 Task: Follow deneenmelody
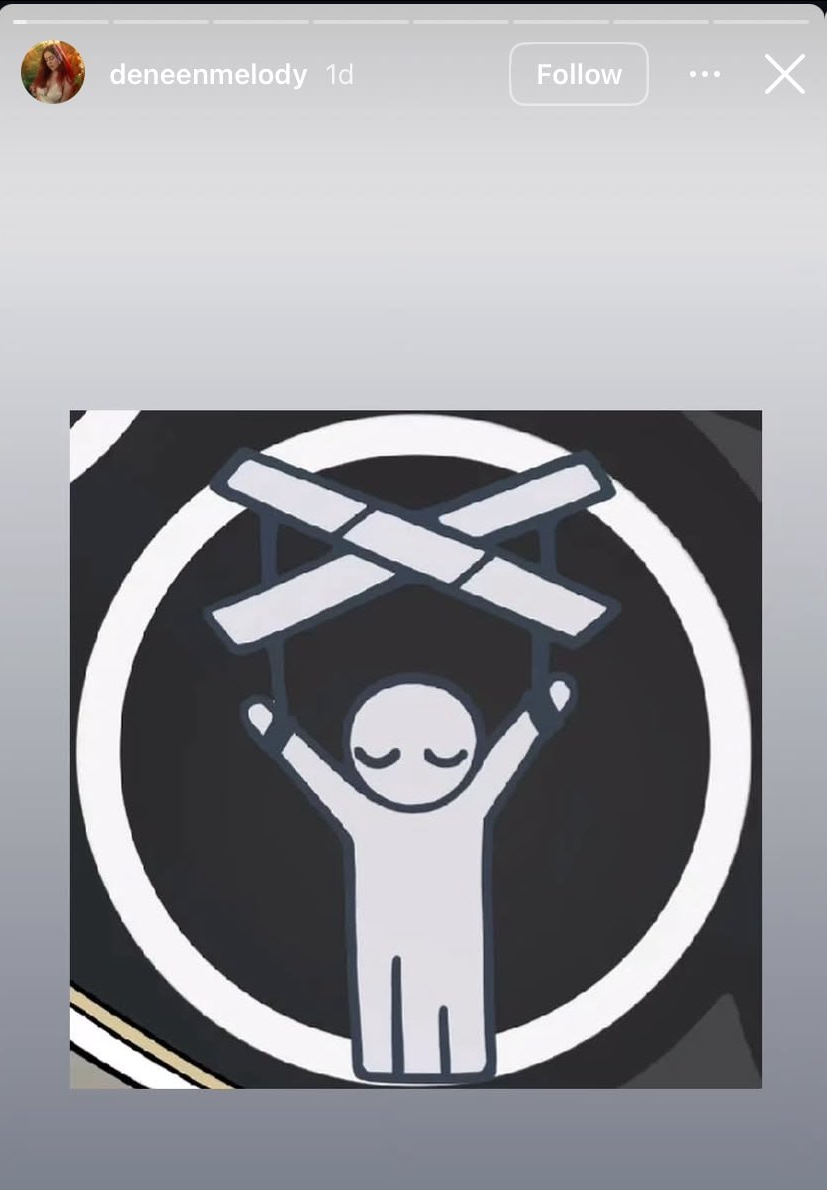click(x=578, y=74)
